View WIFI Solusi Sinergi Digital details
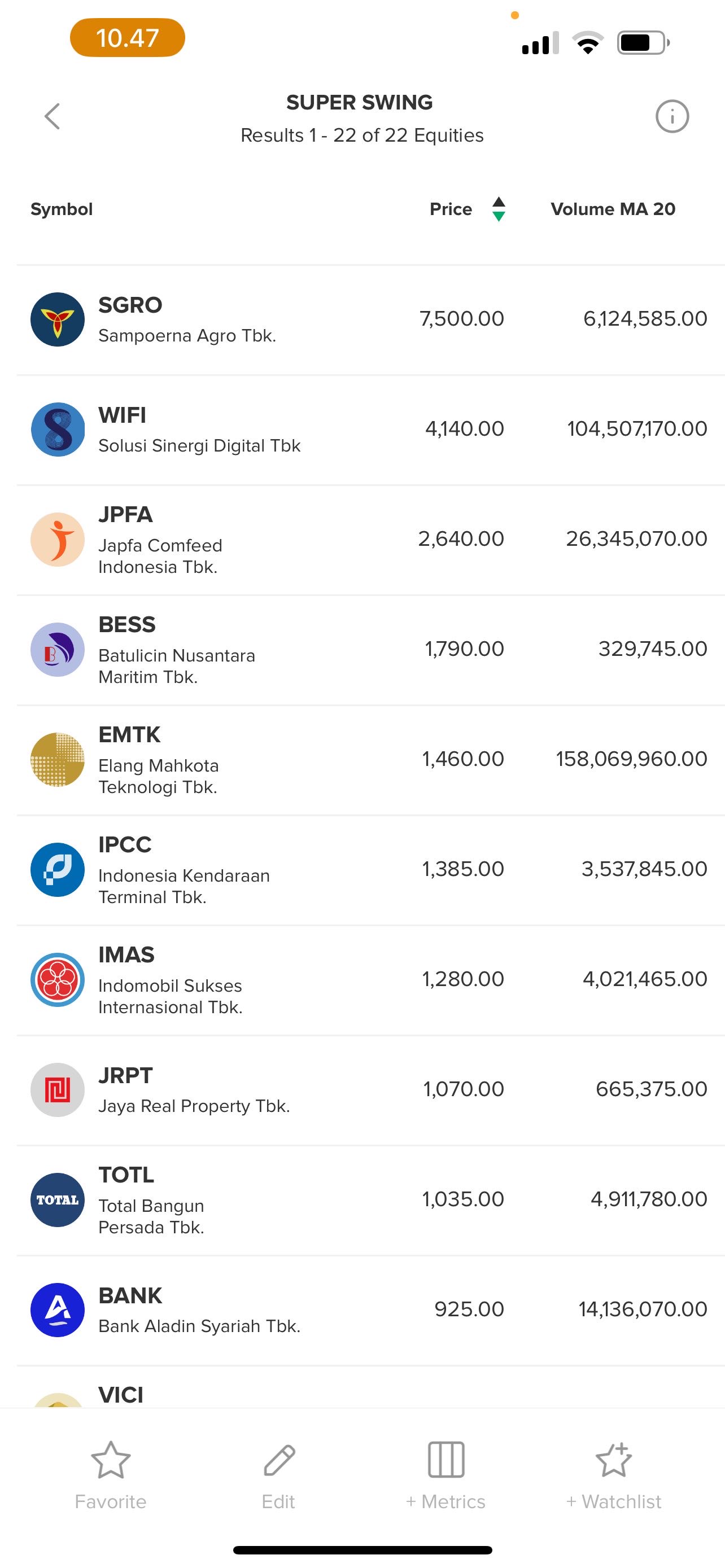This screenshot has width=725, height=1568. click(x=199, y=430)
